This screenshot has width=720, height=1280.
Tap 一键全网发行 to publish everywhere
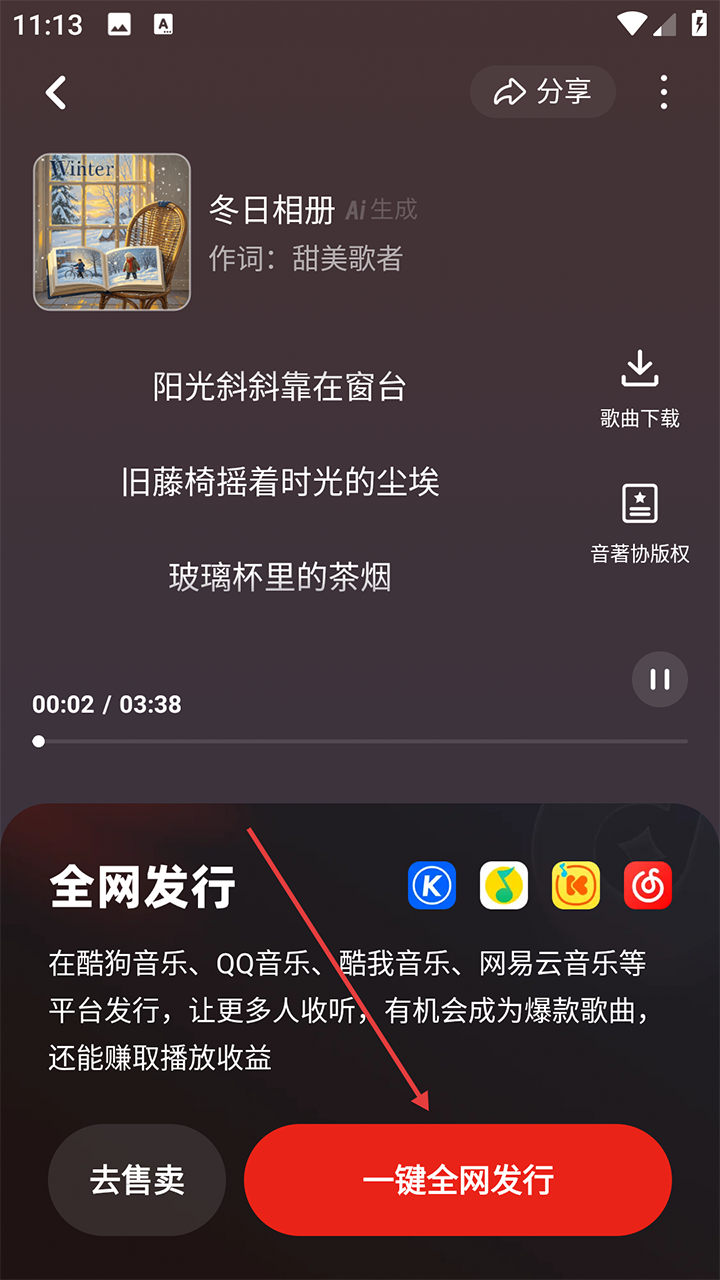tap(458, 1180)
